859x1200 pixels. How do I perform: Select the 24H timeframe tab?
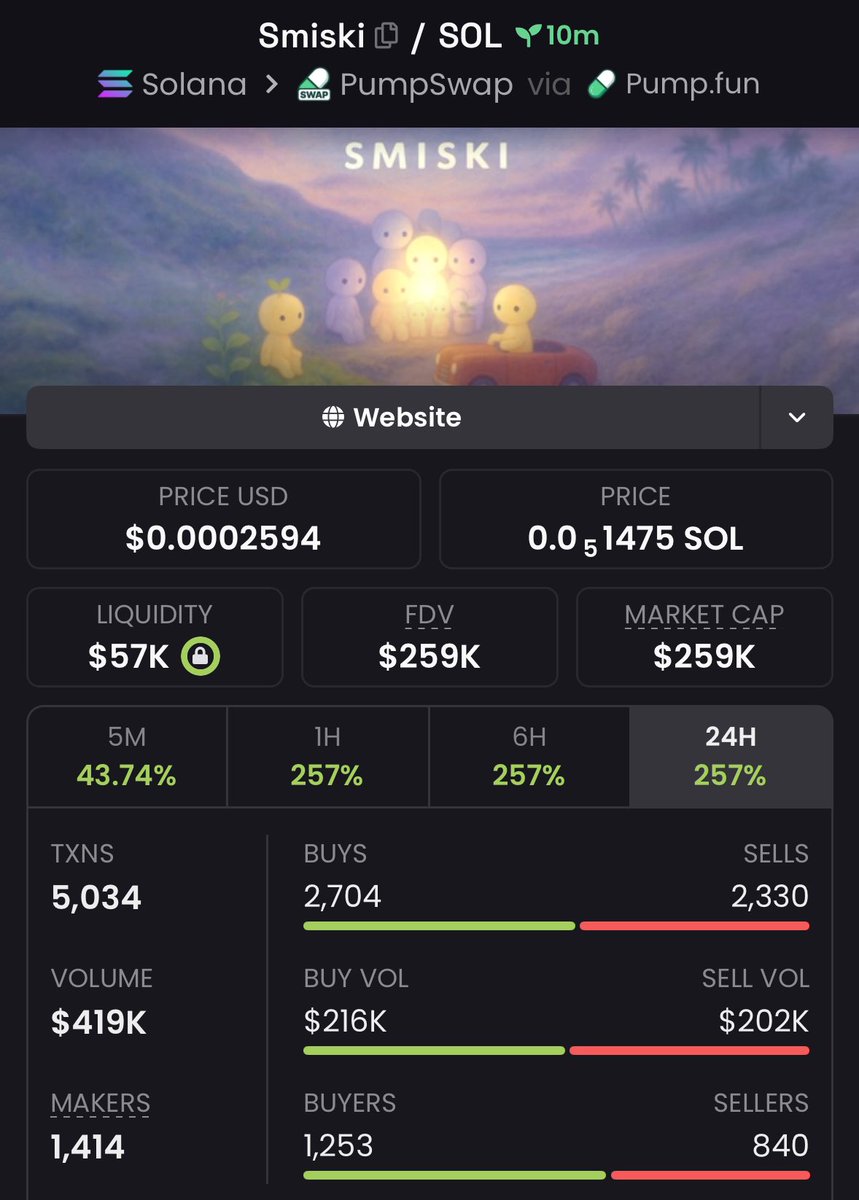coord(730,756)
